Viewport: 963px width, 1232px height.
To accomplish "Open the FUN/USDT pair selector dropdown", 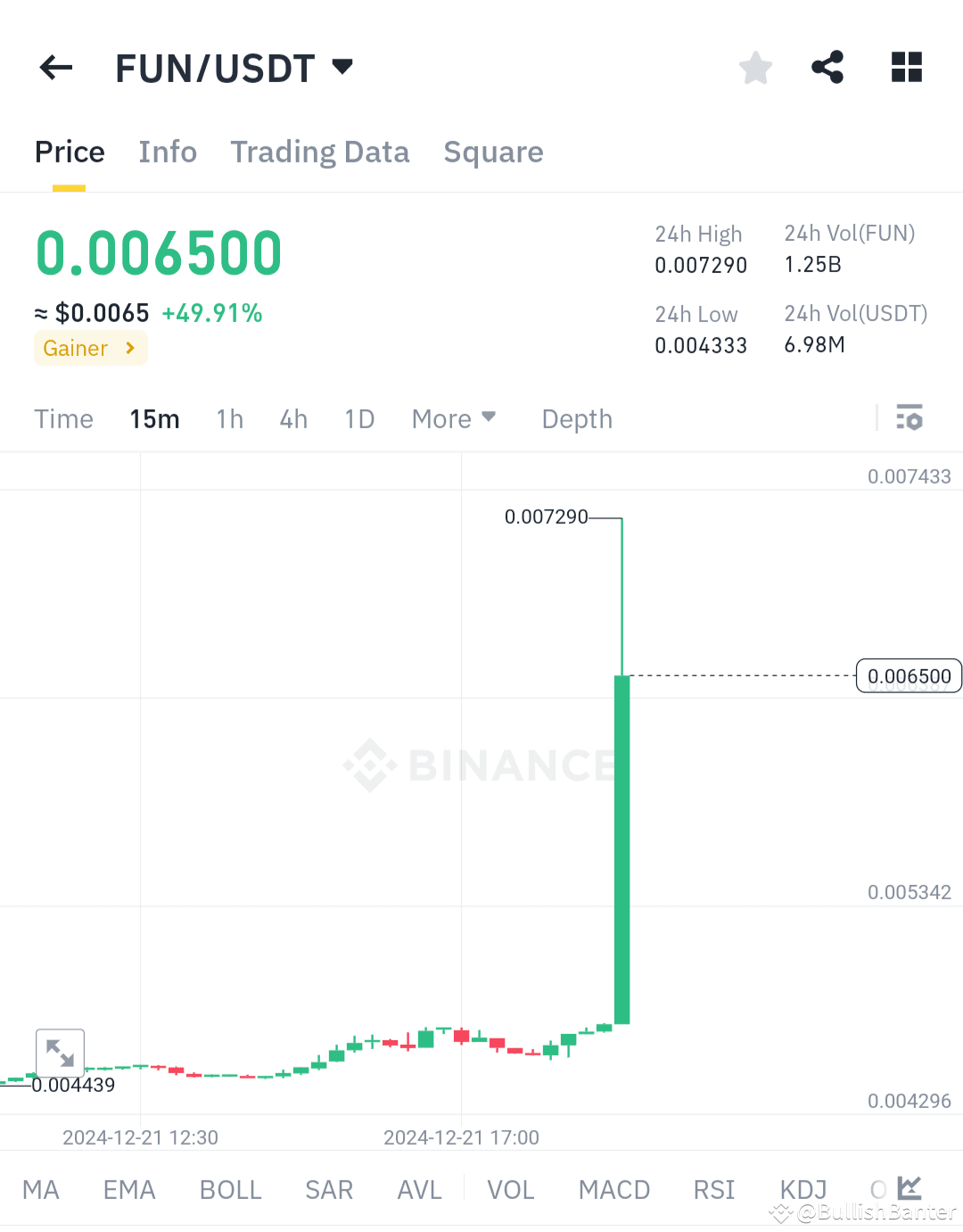I will point(235,67).
